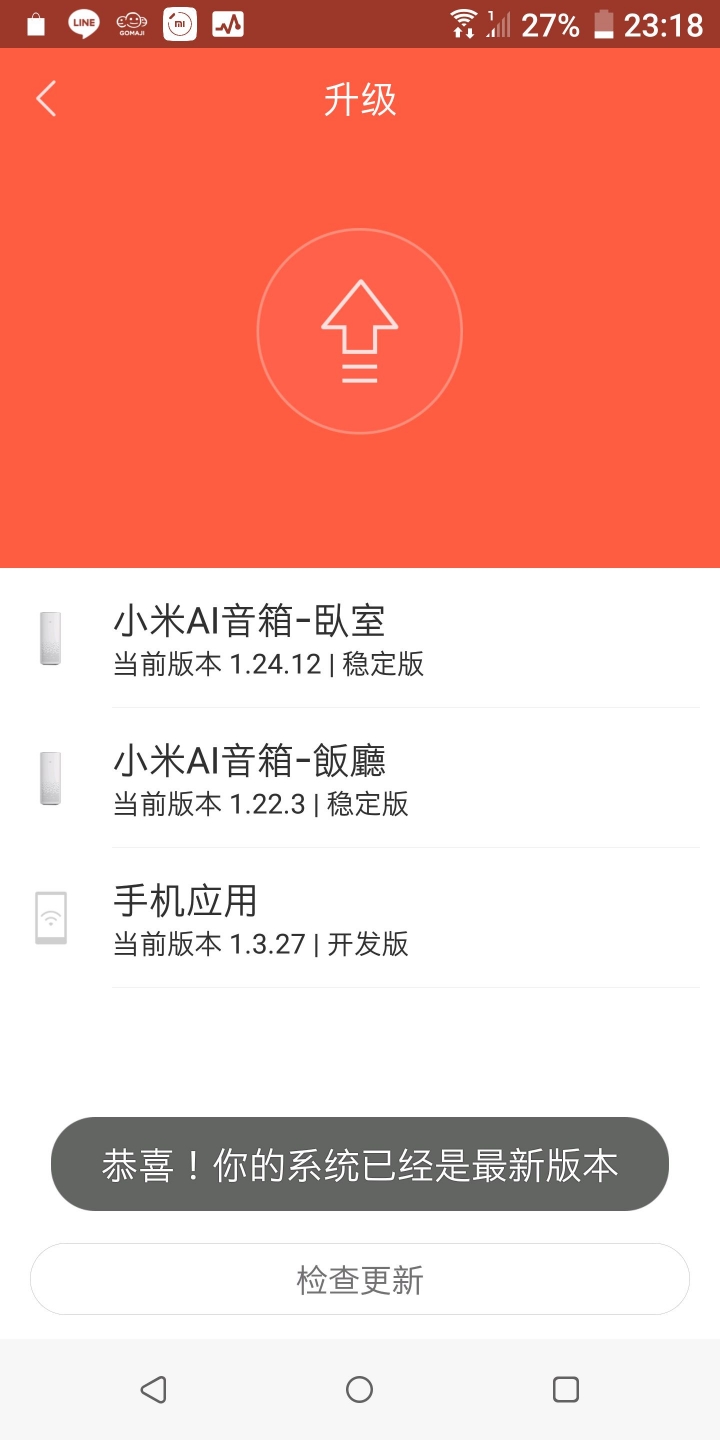720x1440 pixels.
Task: Tap the system home button
Action: (359, 1389)
